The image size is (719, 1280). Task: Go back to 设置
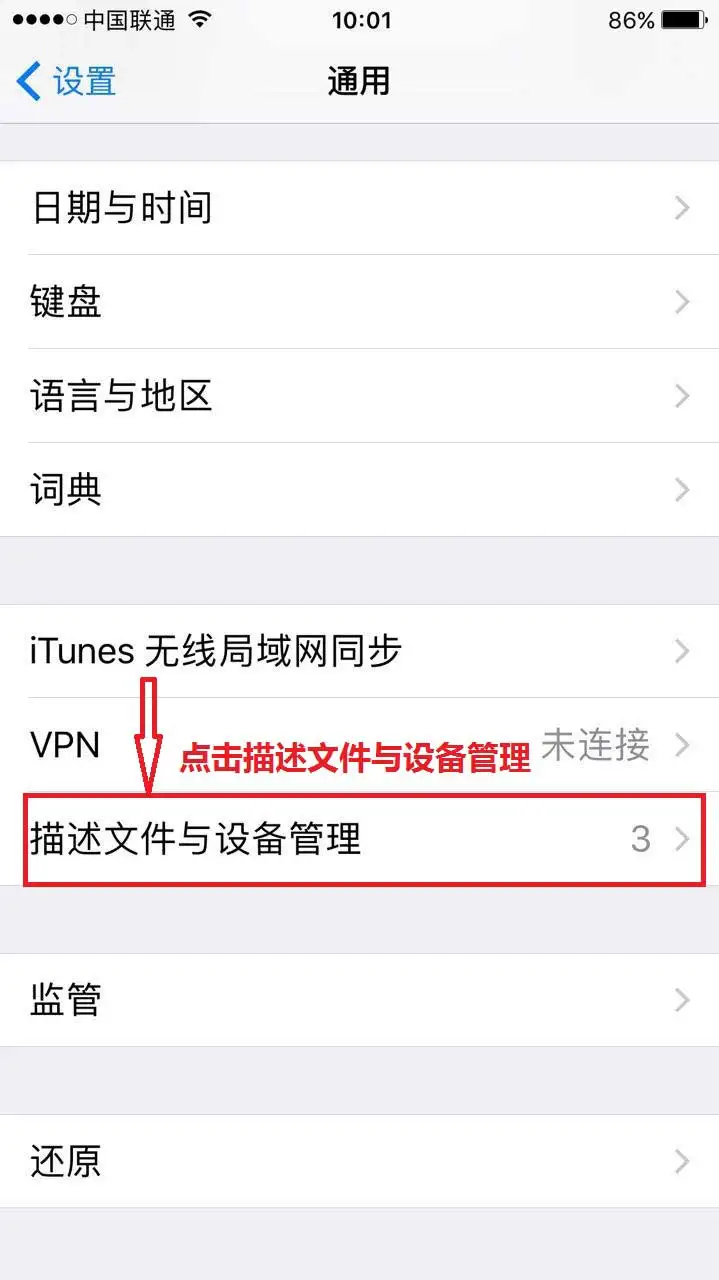(67, 81)
